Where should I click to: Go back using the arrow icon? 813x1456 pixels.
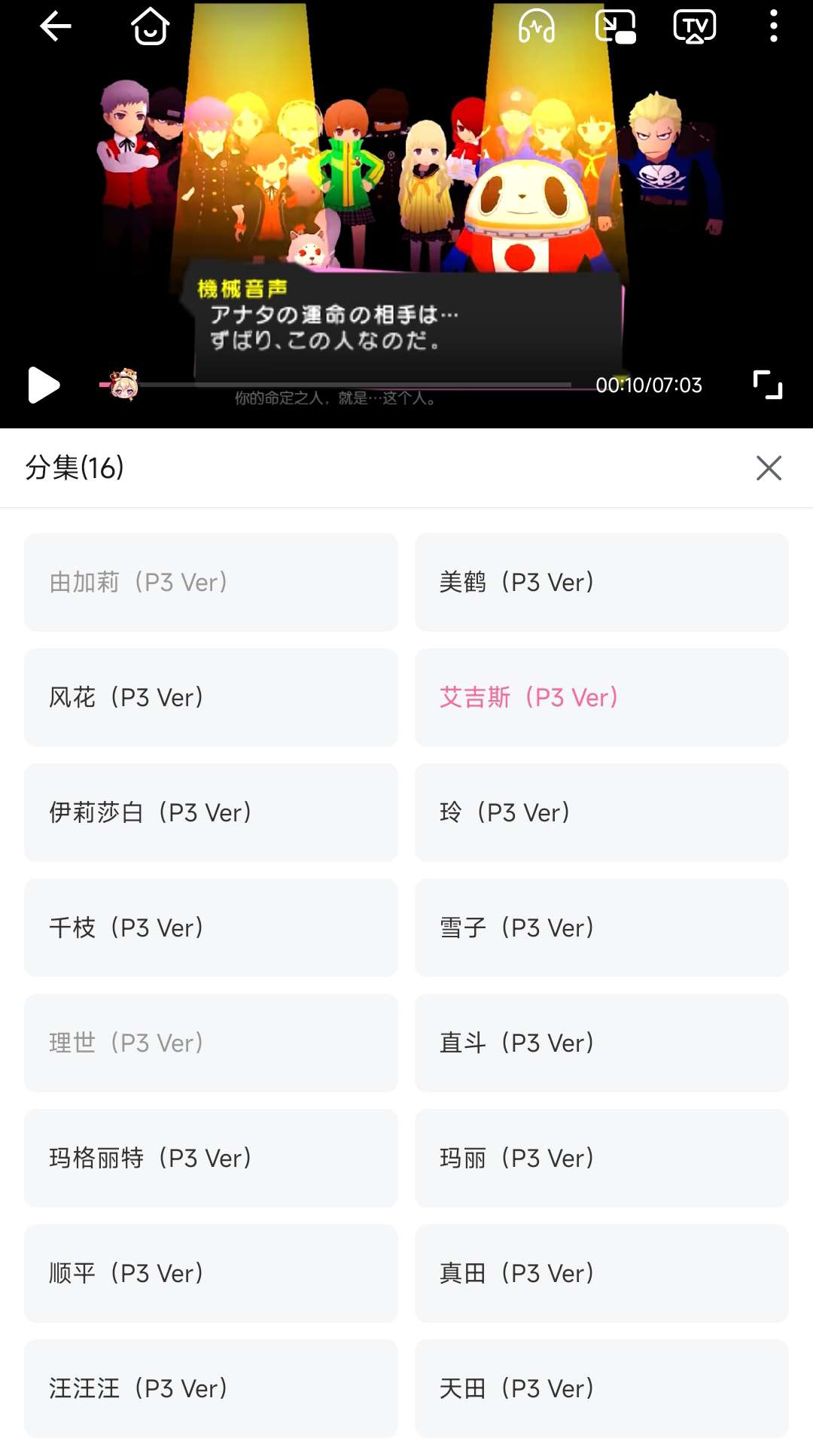point(56,26)
